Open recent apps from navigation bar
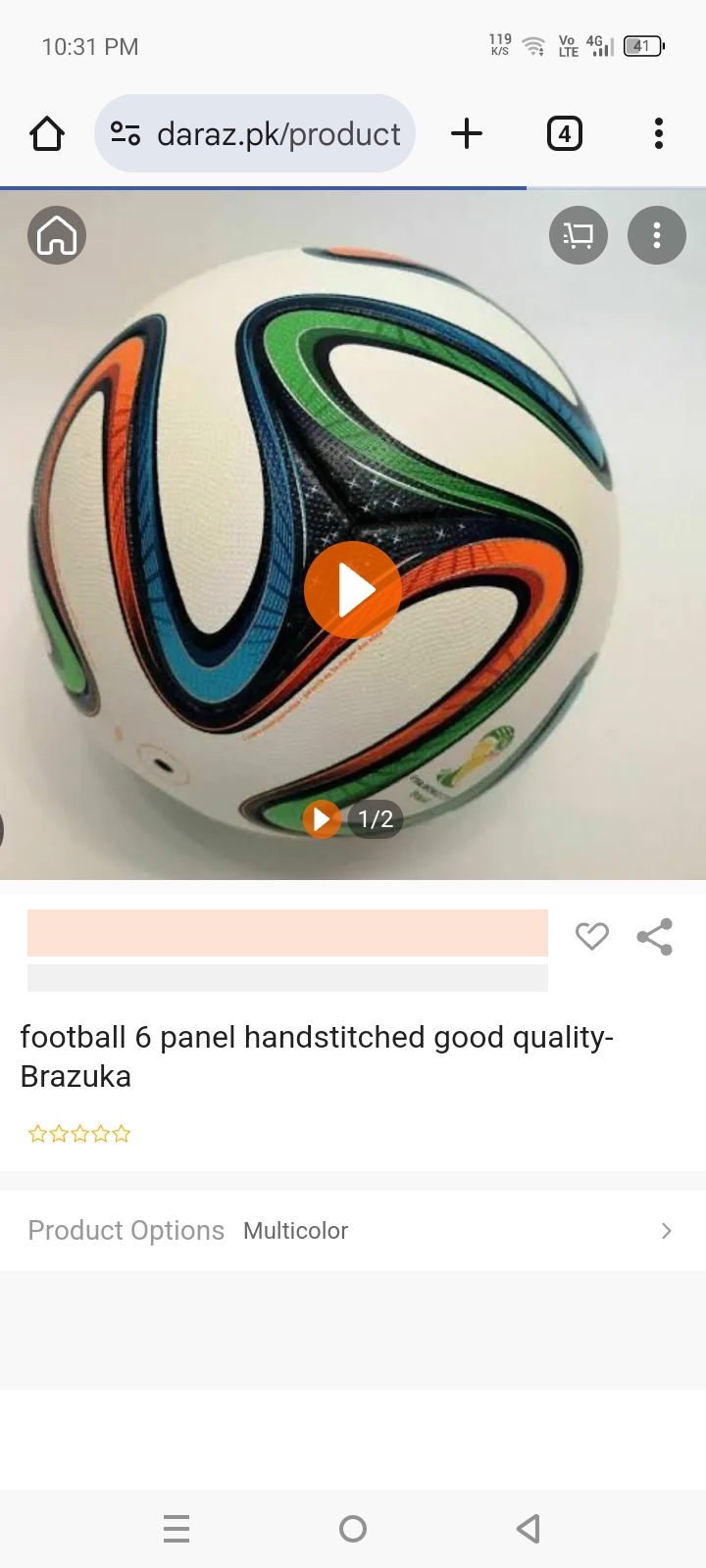This screenshot has height=1568, width=706. [176, 1528]
